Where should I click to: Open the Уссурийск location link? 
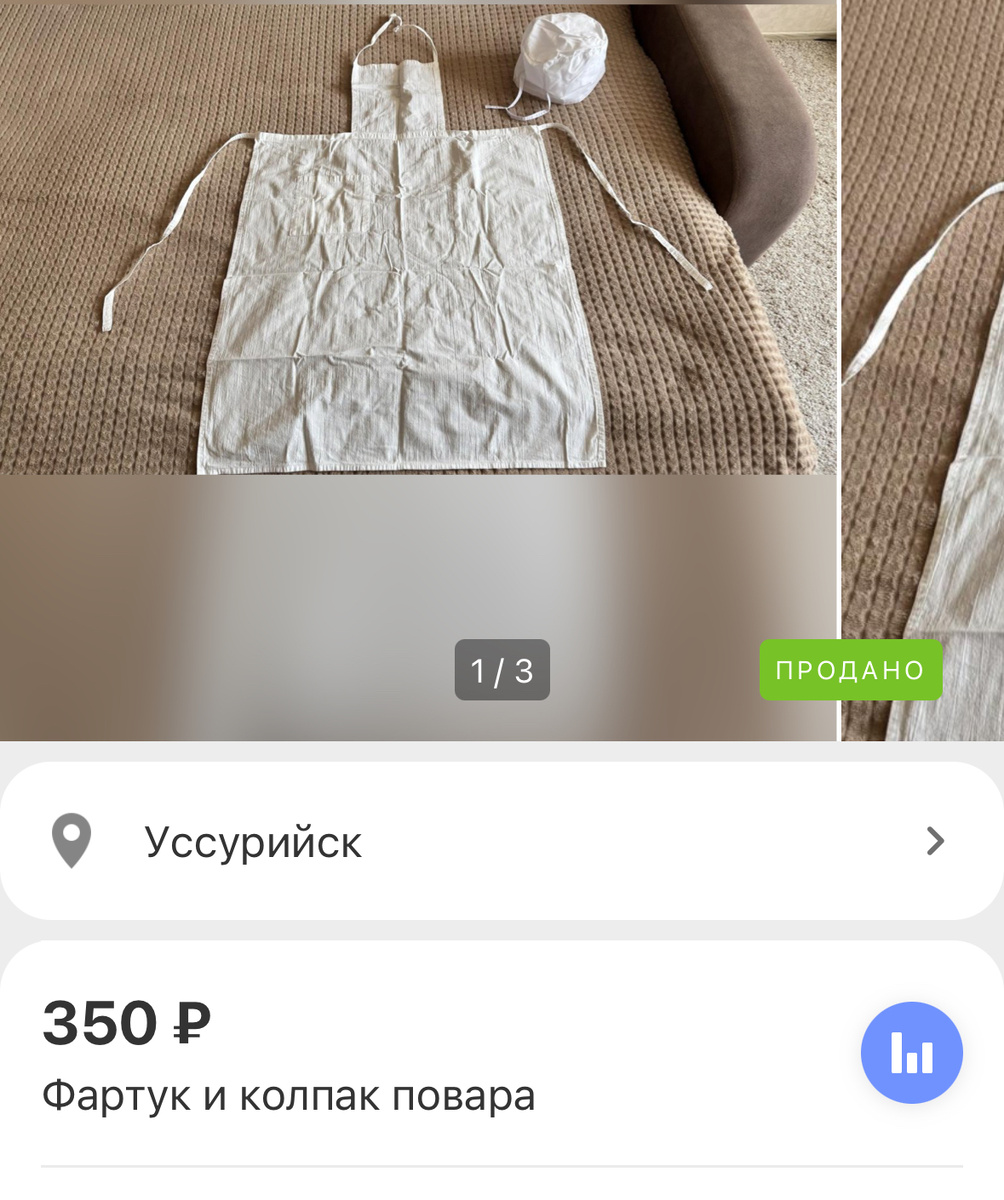[254, 840]
